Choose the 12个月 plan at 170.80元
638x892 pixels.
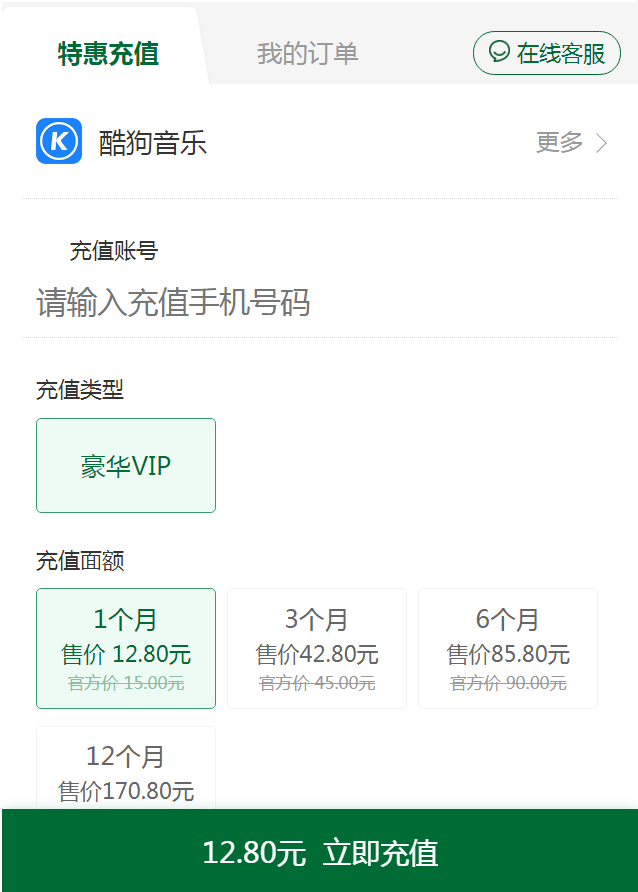coord(126,770)
